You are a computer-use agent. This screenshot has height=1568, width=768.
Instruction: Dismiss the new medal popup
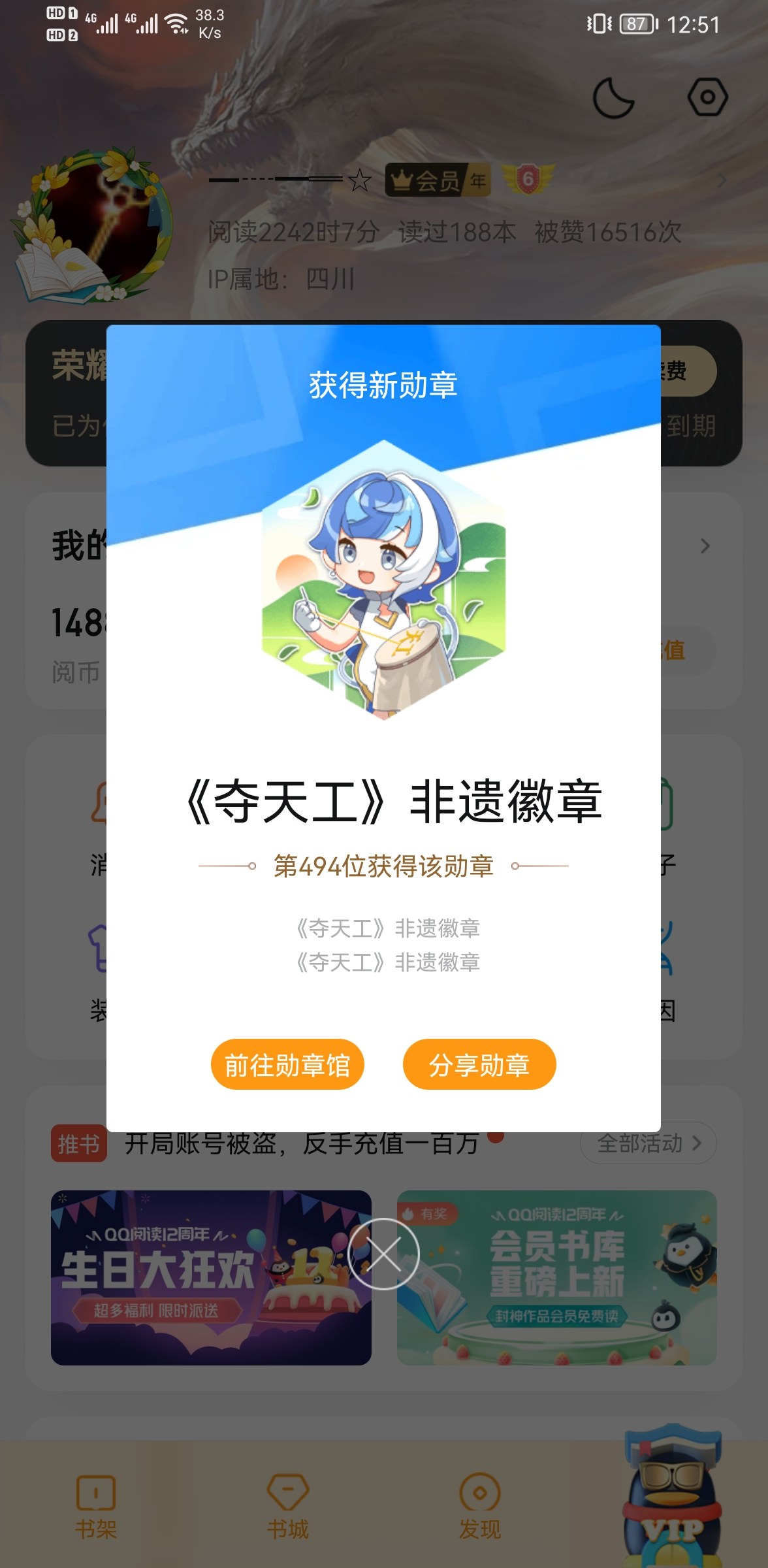[x=384, y=1254]
